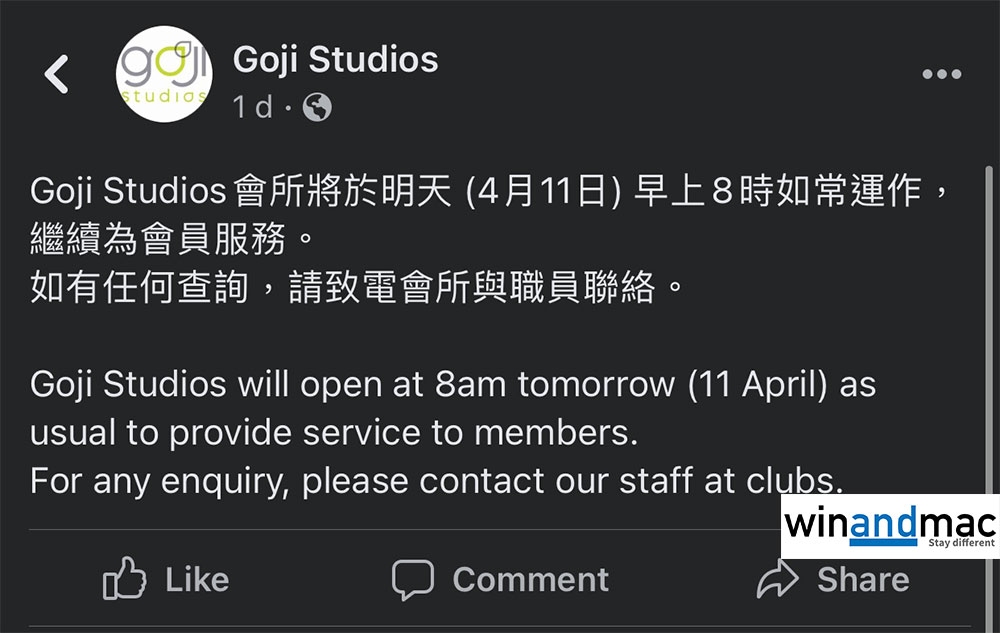Open the Goji Studios page name
The height and width of the screenshot is (633, 1000).
(x=335, y=59)
